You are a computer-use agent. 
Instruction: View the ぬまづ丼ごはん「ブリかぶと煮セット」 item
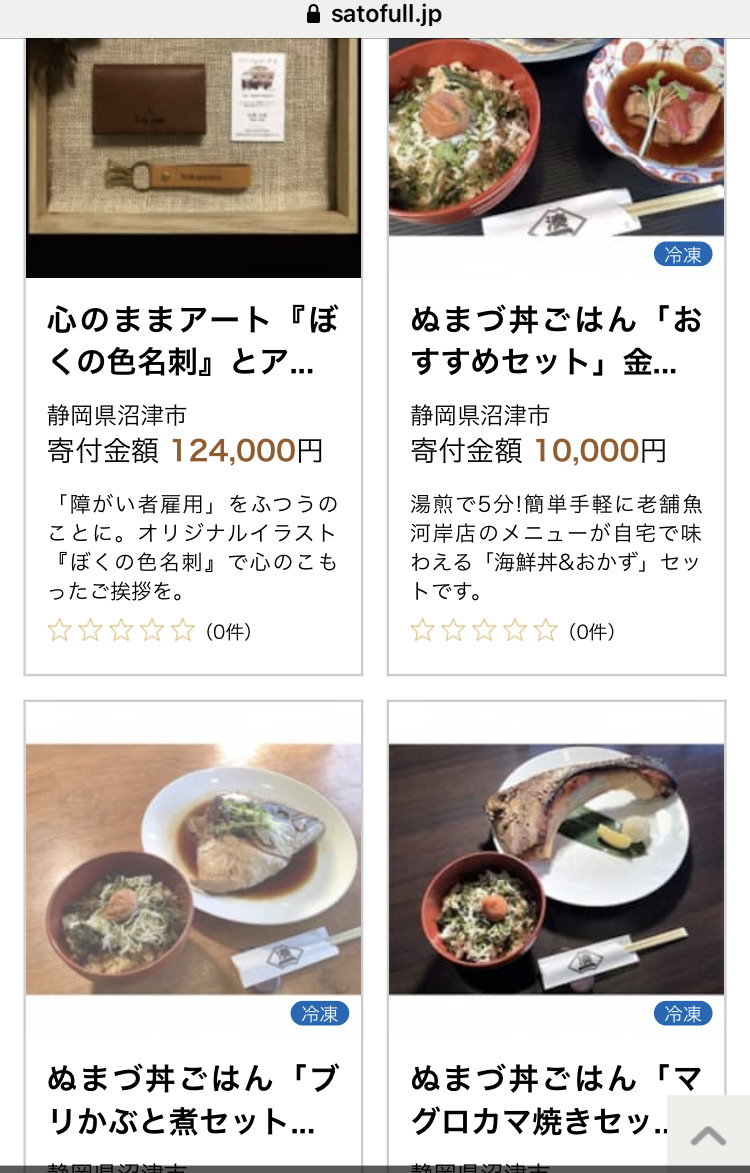pyautogui.click(x=193, y=1099)
